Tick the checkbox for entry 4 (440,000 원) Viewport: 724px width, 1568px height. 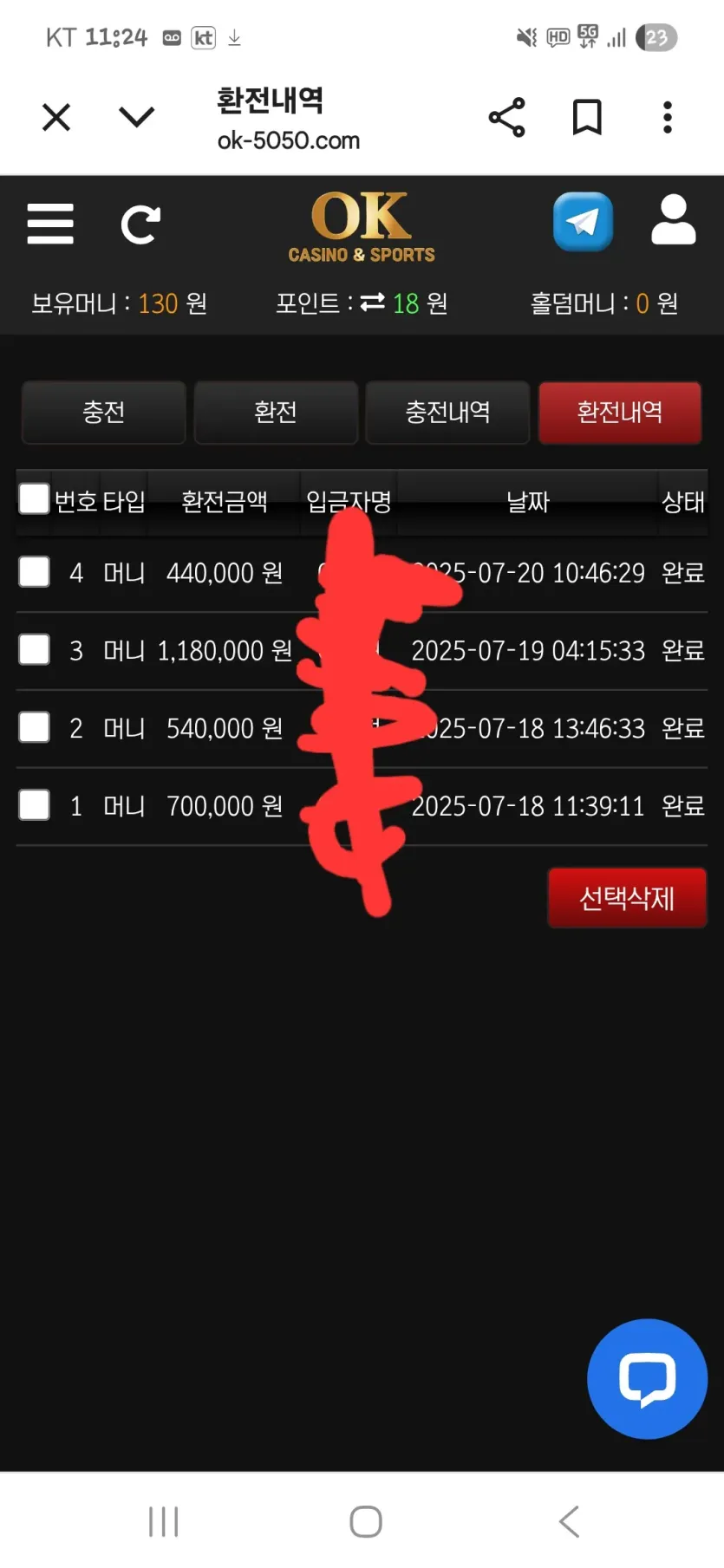pos(34,572)
